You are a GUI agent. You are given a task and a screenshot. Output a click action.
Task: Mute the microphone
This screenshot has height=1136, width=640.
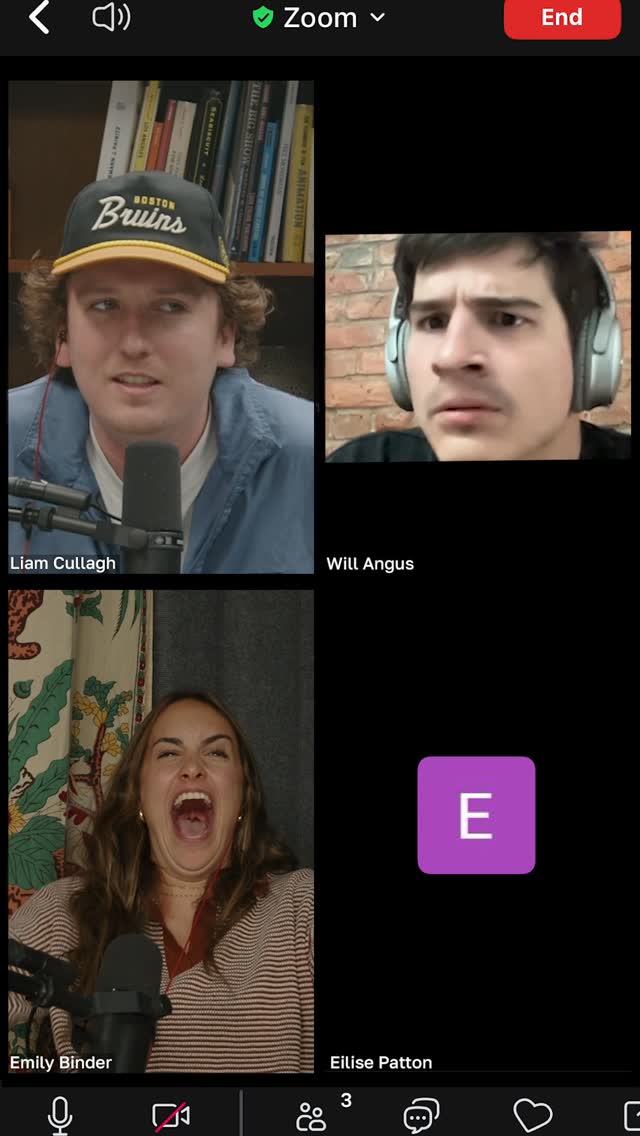(x=60, y=1114)
